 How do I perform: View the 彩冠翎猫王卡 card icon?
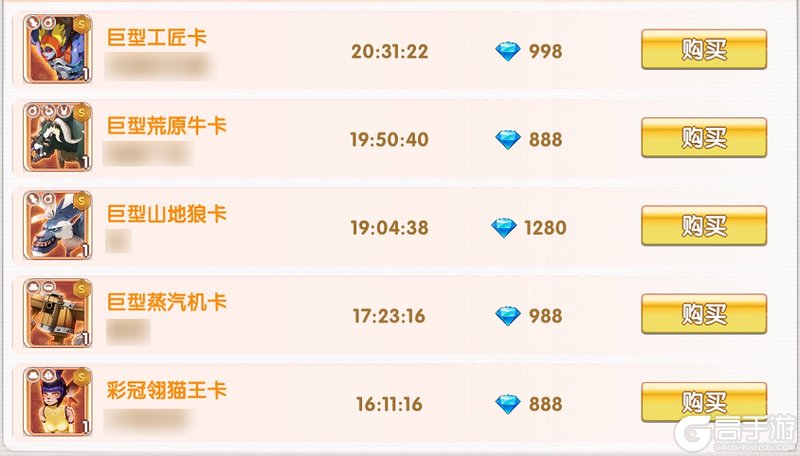[56, 402]
